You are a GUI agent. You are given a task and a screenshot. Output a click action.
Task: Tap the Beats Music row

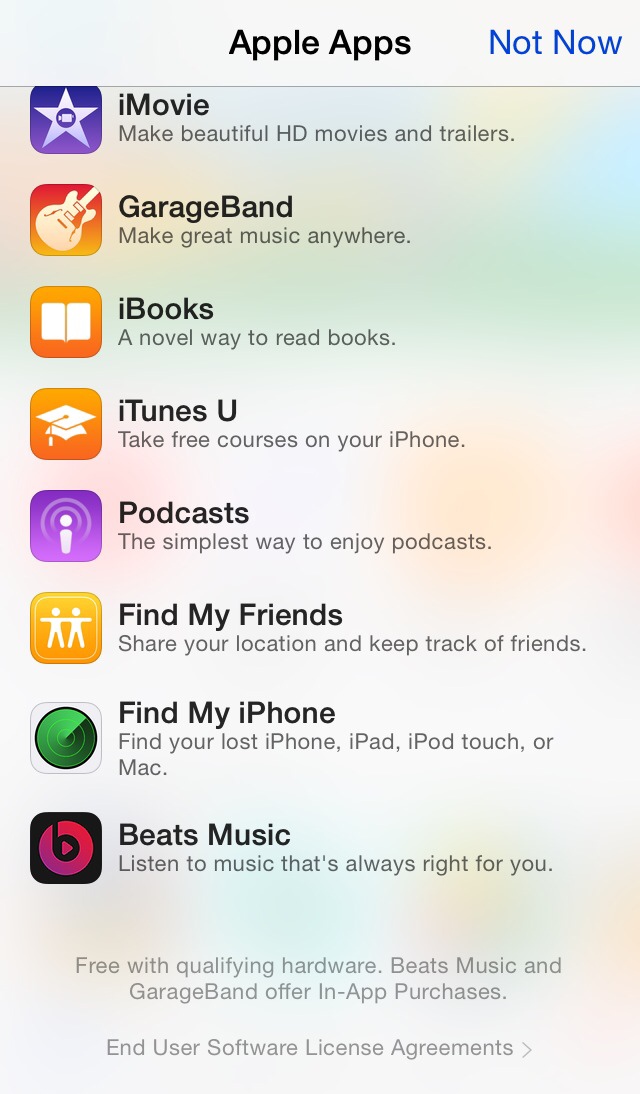[x=320, y=848]
